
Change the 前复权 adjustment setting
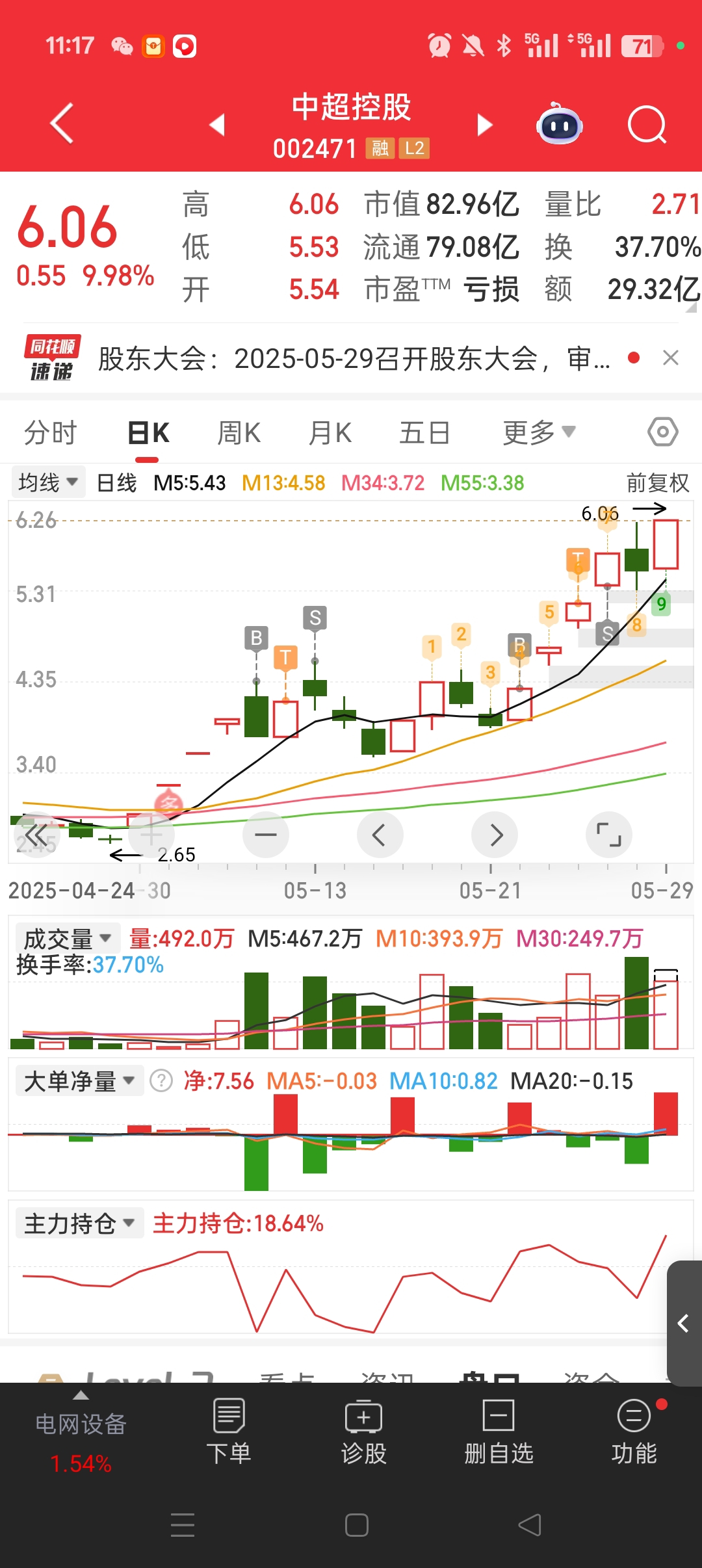click(x=657, y=483)
